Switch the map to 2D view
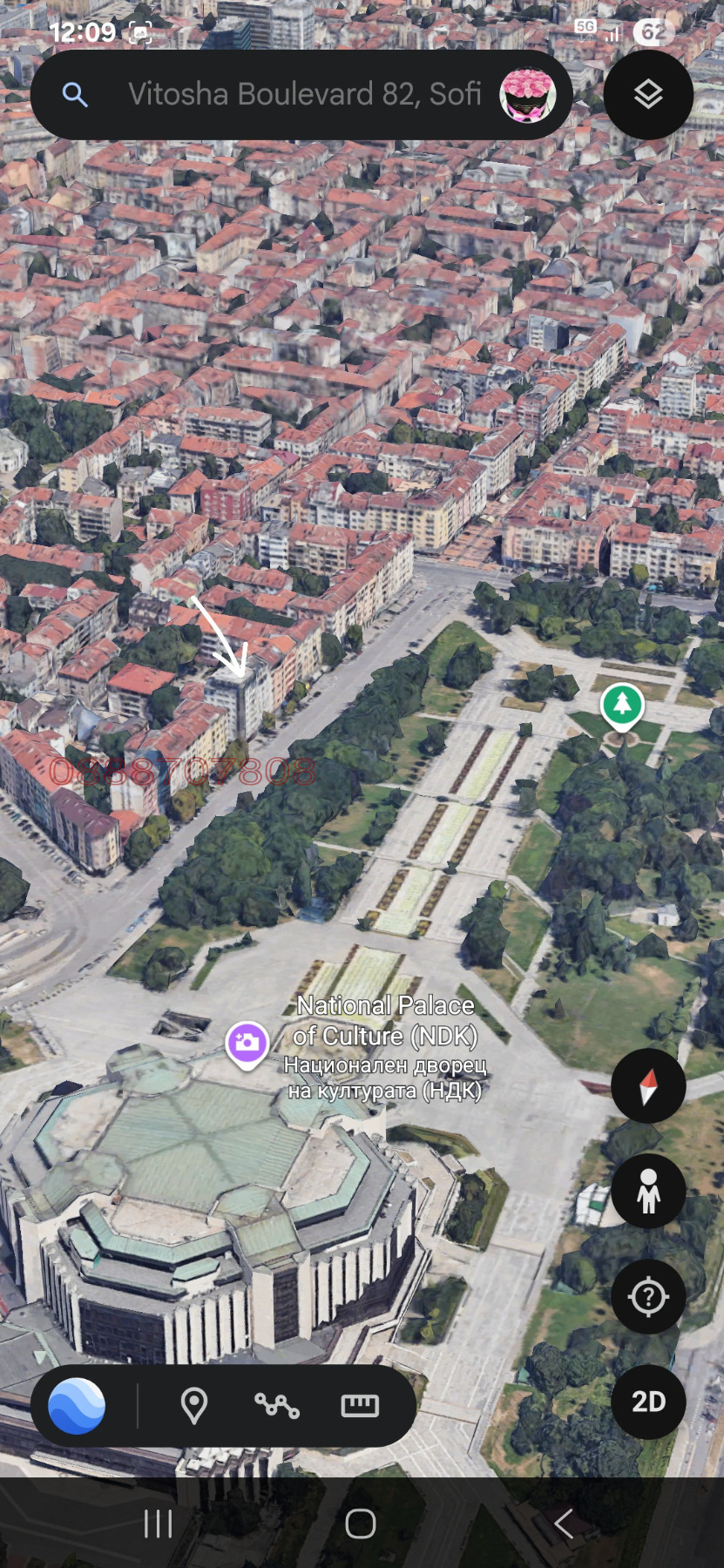This screenshot has width=724, height=1568. [648, 1402]
